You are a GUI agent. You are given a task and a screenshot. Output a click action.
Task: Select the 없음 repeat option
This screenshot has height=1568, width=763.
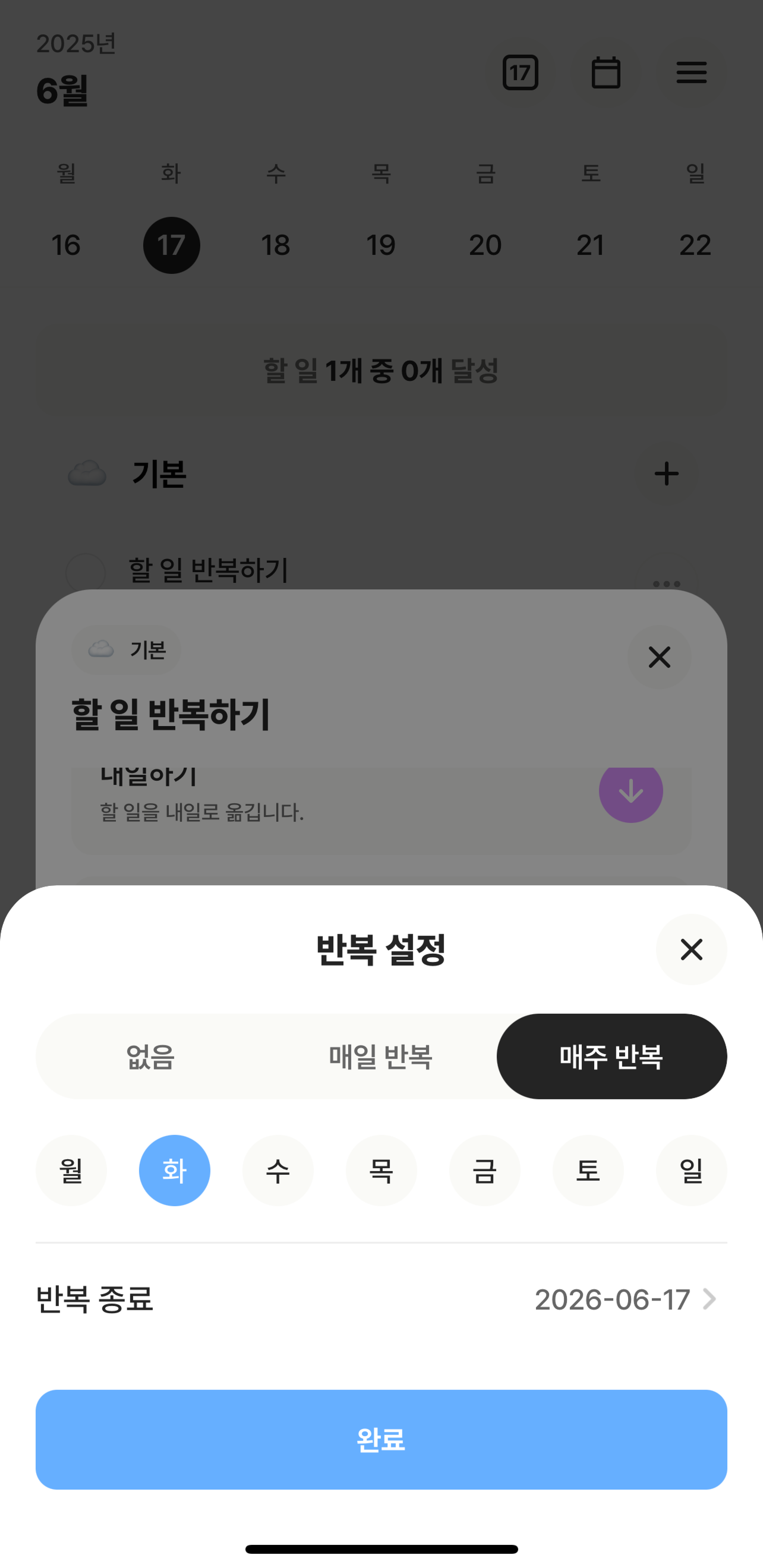click(151, 1056)
